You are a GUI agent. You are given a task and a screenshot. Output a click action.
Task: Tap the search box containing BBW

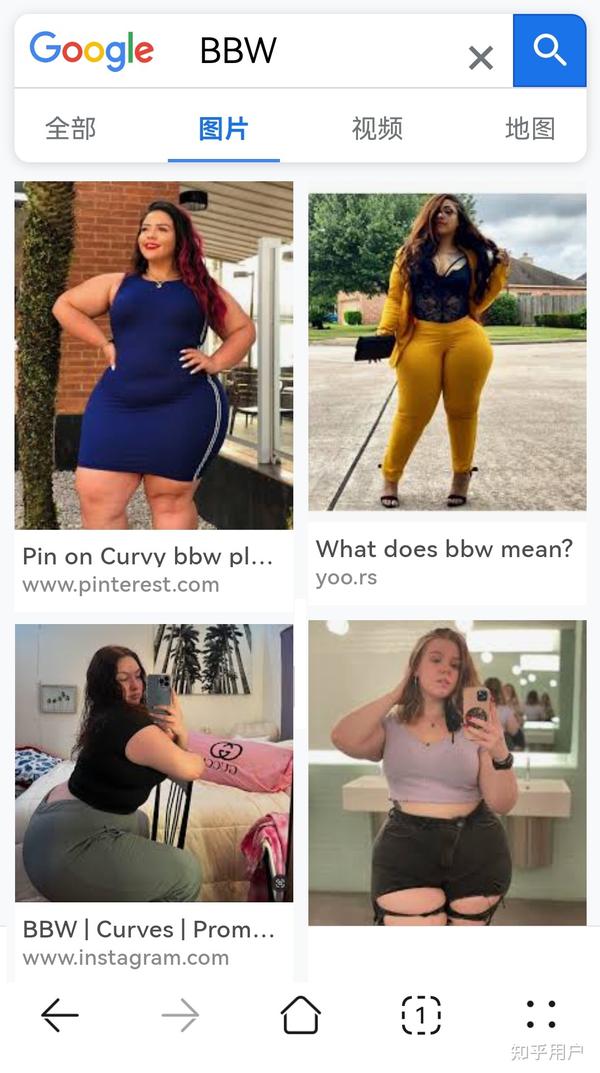322,51
